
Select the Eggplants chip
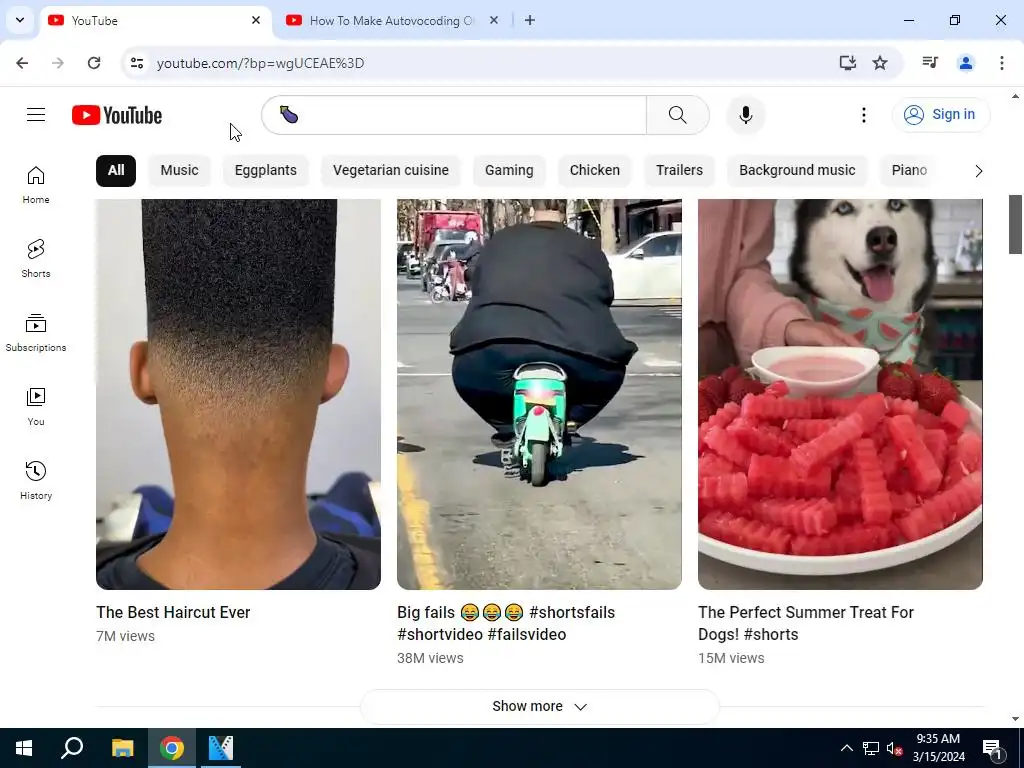coord(265,170)
